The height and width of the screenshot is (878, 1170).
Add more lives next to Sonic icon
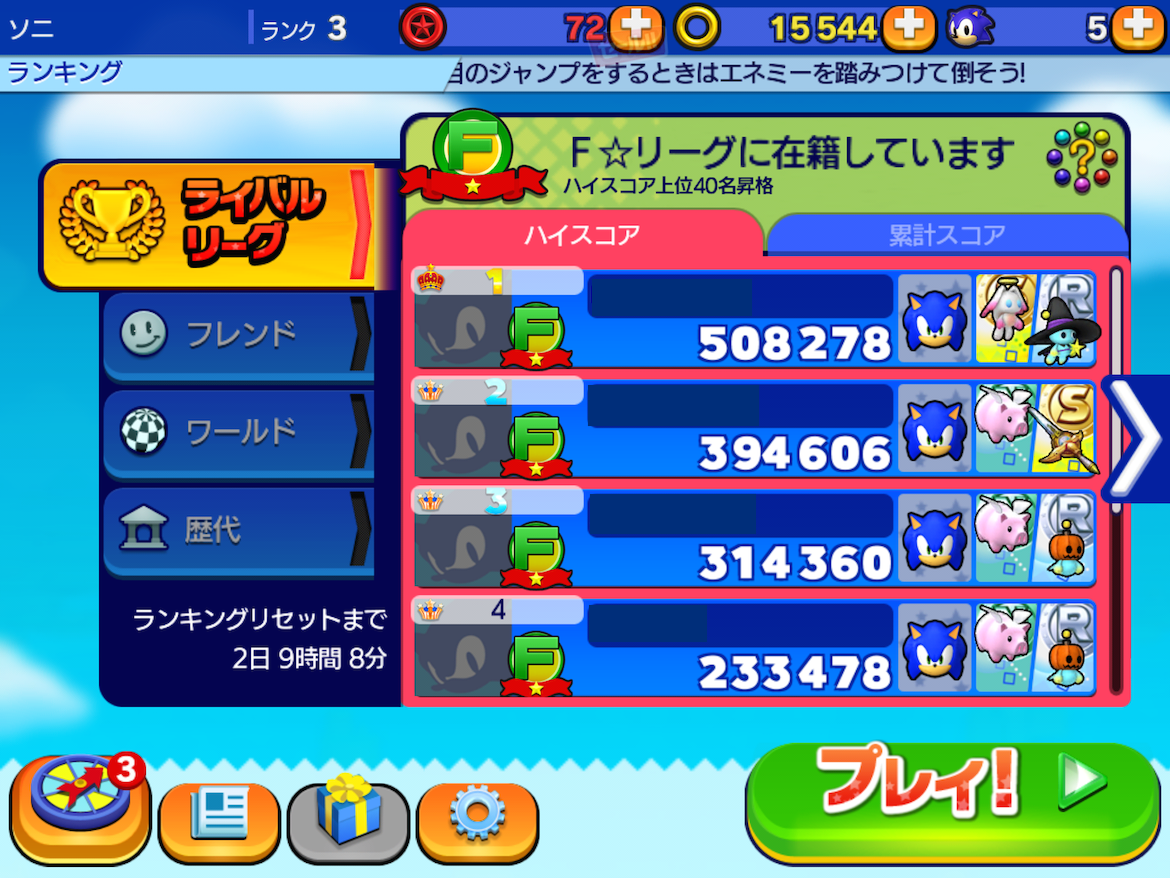pos(1138,27)
